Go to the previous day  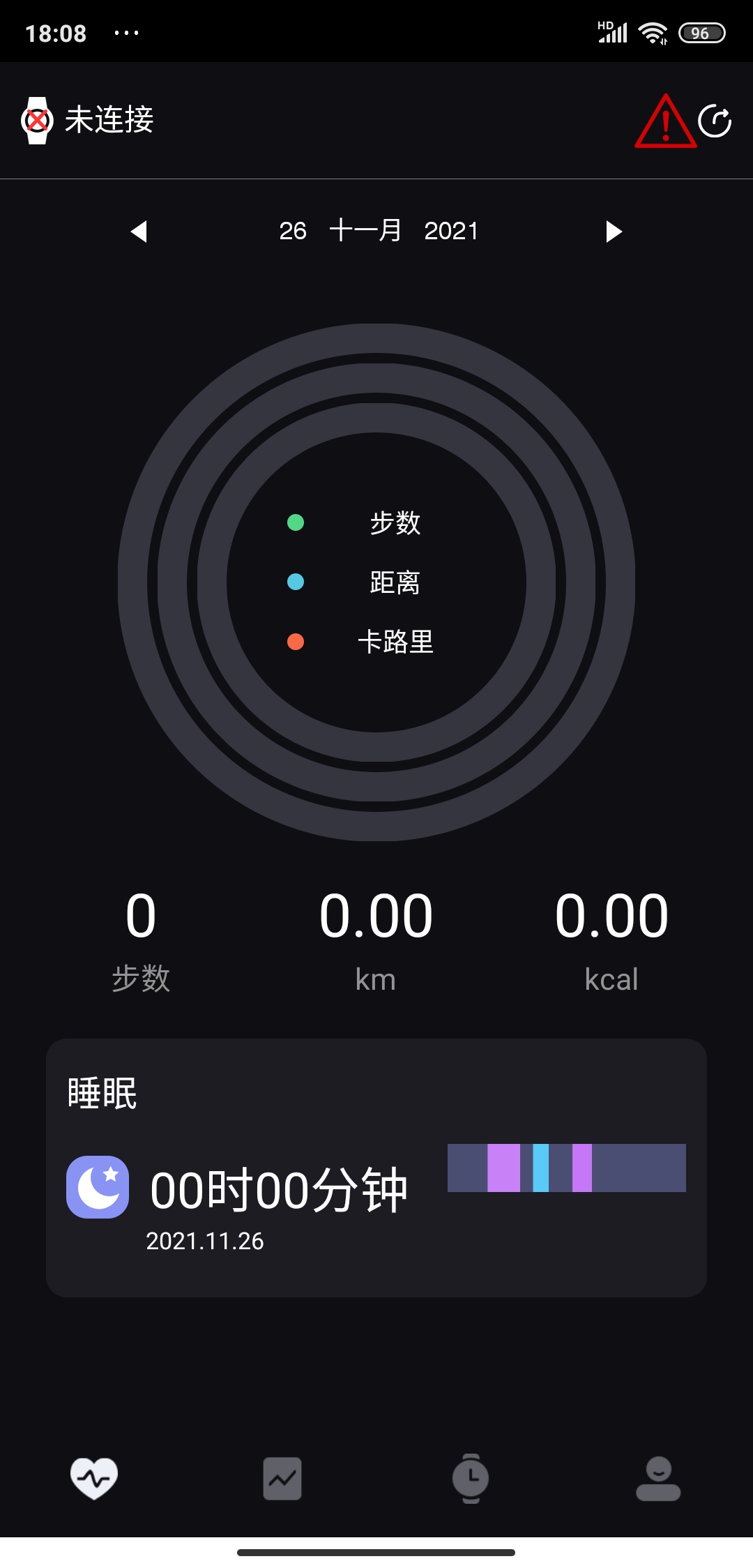pyautogui.click(x=139, y=232)
